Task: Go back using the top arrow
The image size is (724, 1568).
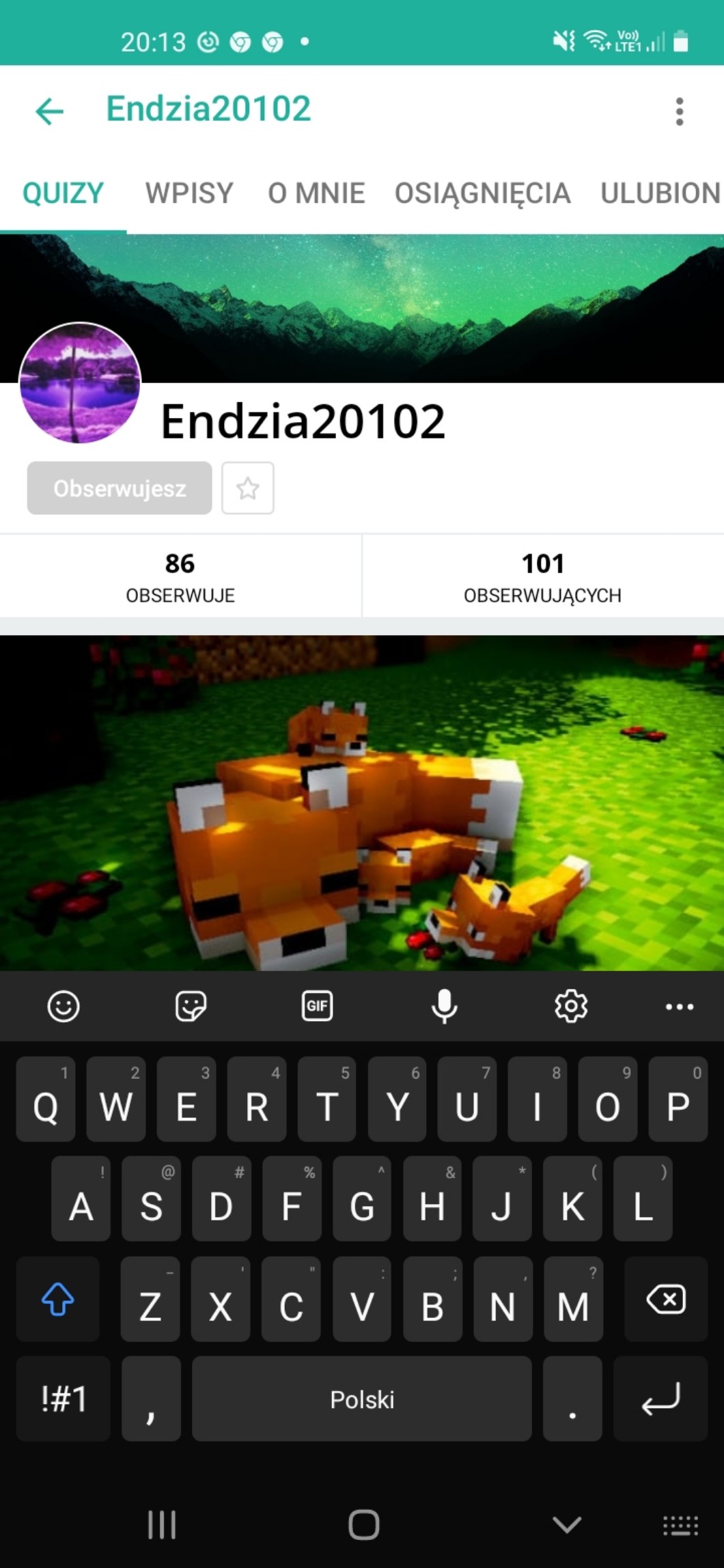Action: [x=49, y=111]
